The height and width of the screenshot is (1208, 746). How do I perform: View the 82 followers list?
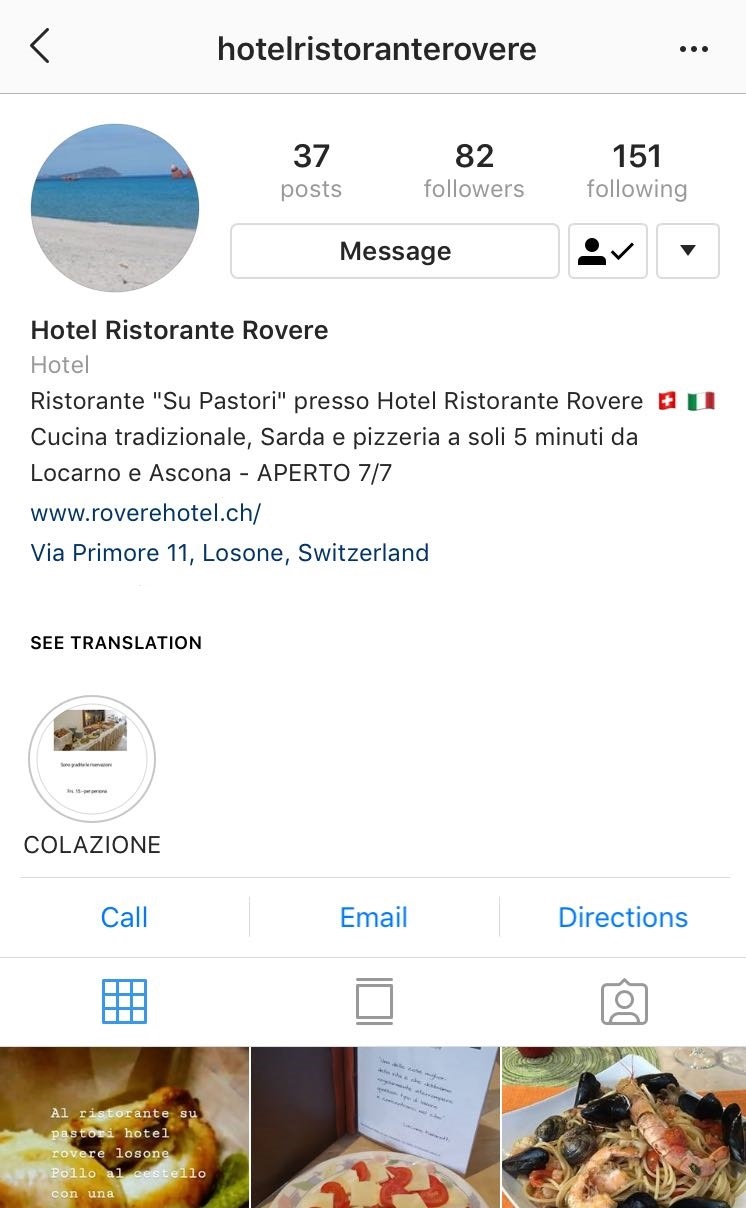[x=474, y=170]
